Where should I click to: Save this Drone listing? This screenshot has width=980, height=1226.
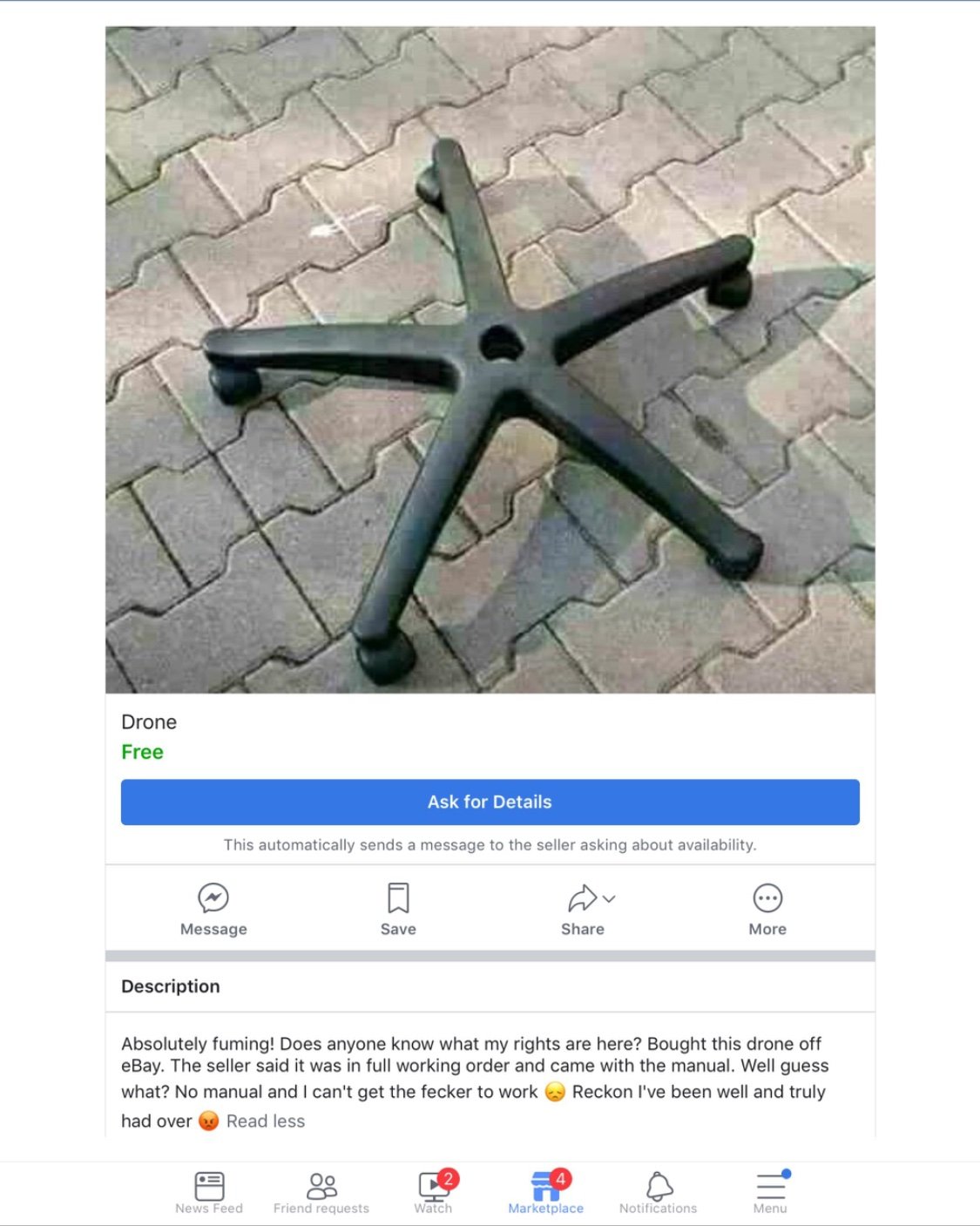coord(398,909)
